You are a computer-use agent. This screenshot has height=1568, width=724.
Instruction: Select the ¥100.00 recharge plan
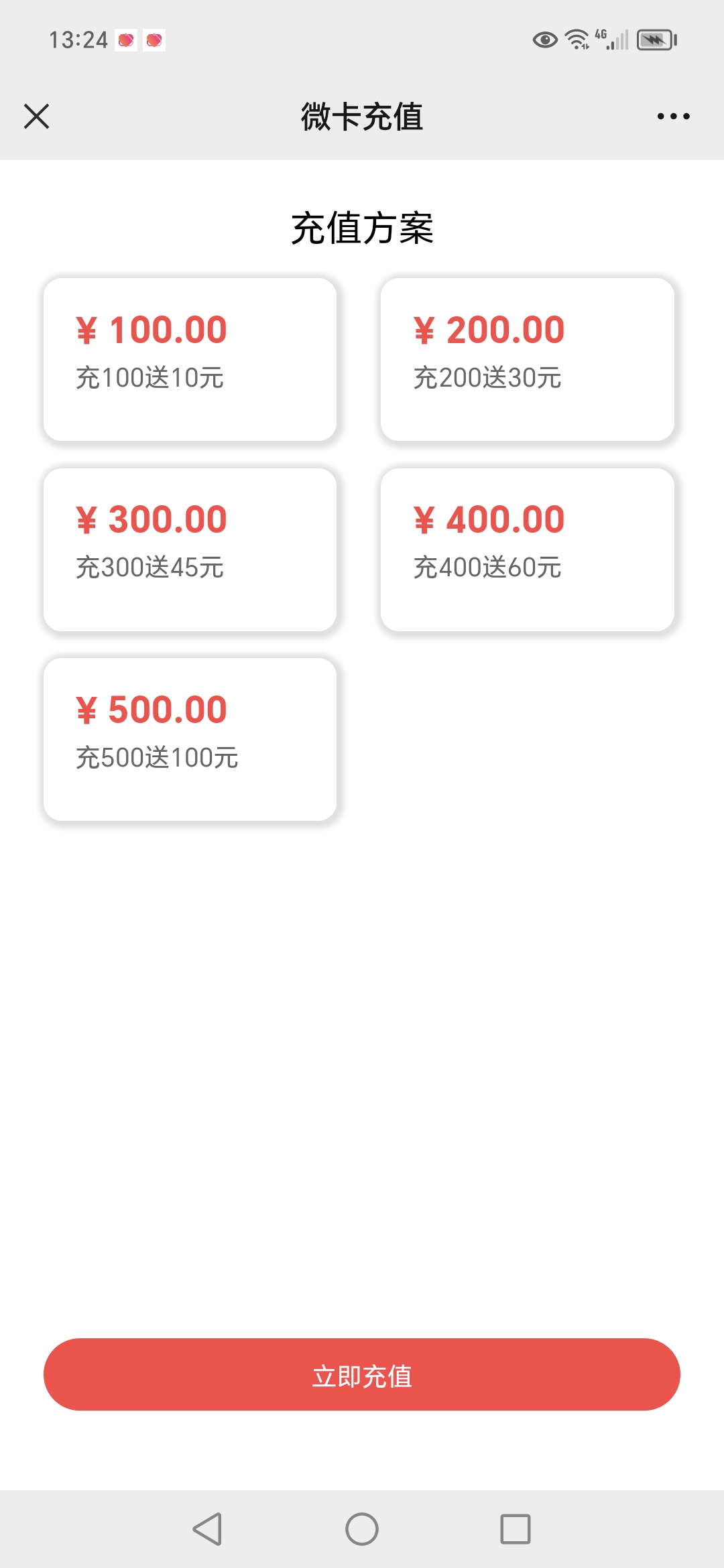point(190,359)
